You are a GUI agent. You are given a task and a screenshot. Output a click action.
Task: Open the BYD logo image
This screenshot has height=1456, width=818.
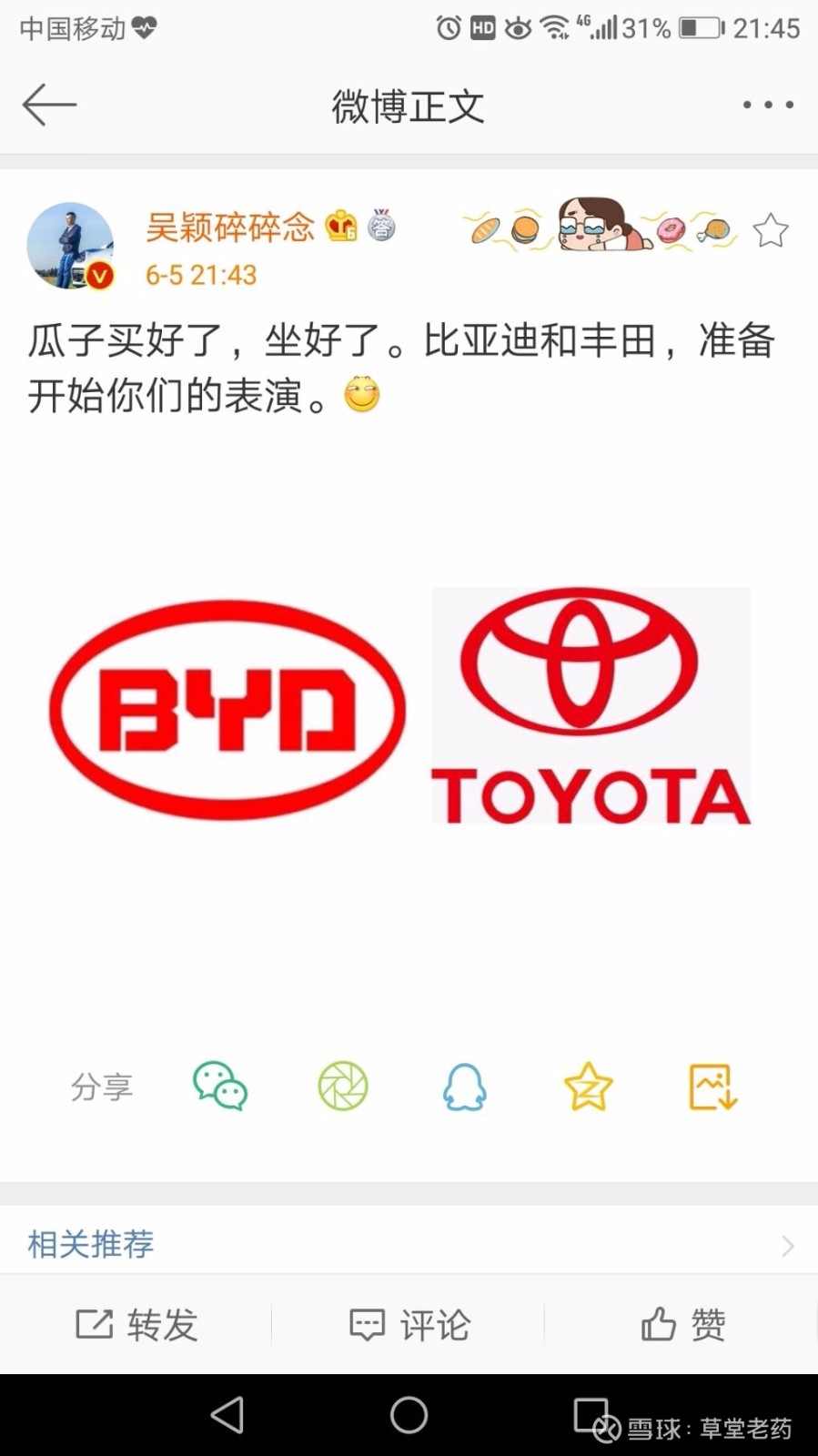(x=227, y=710)
